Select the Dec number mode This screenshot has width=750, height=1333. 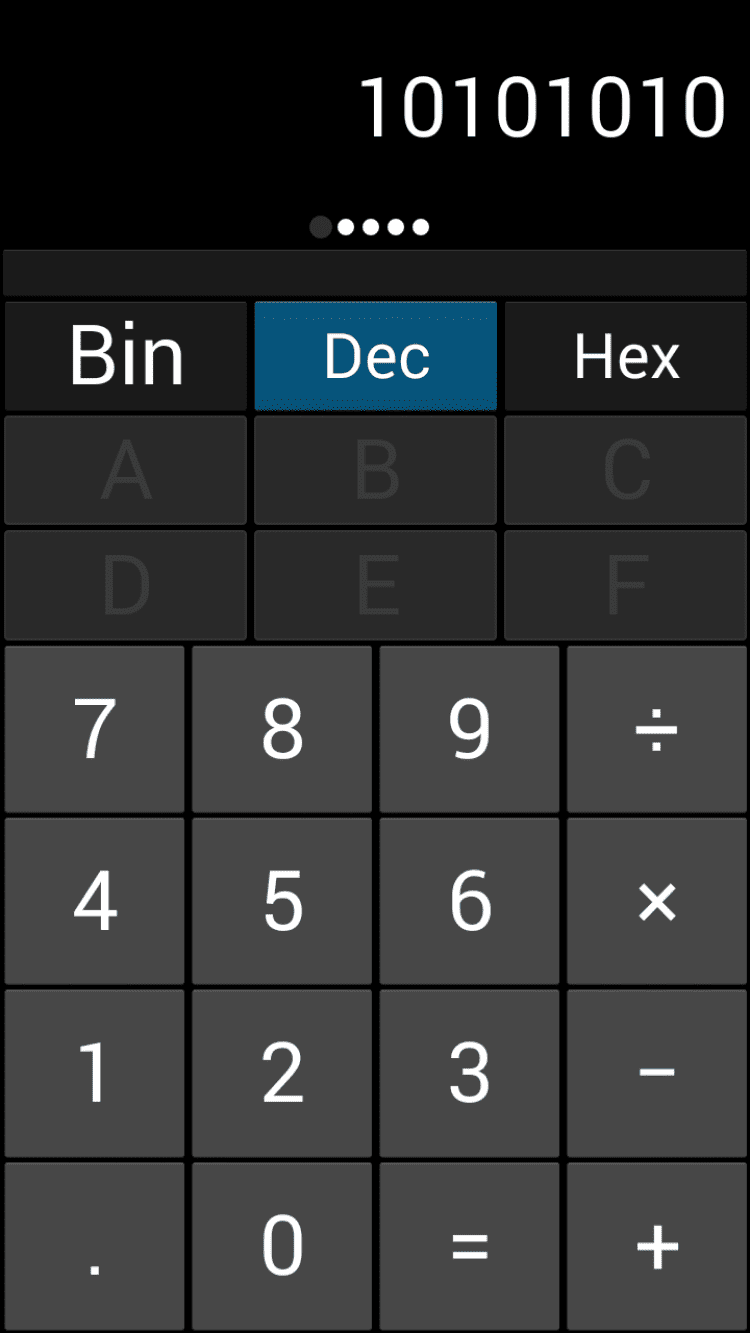tap(376, 356)
